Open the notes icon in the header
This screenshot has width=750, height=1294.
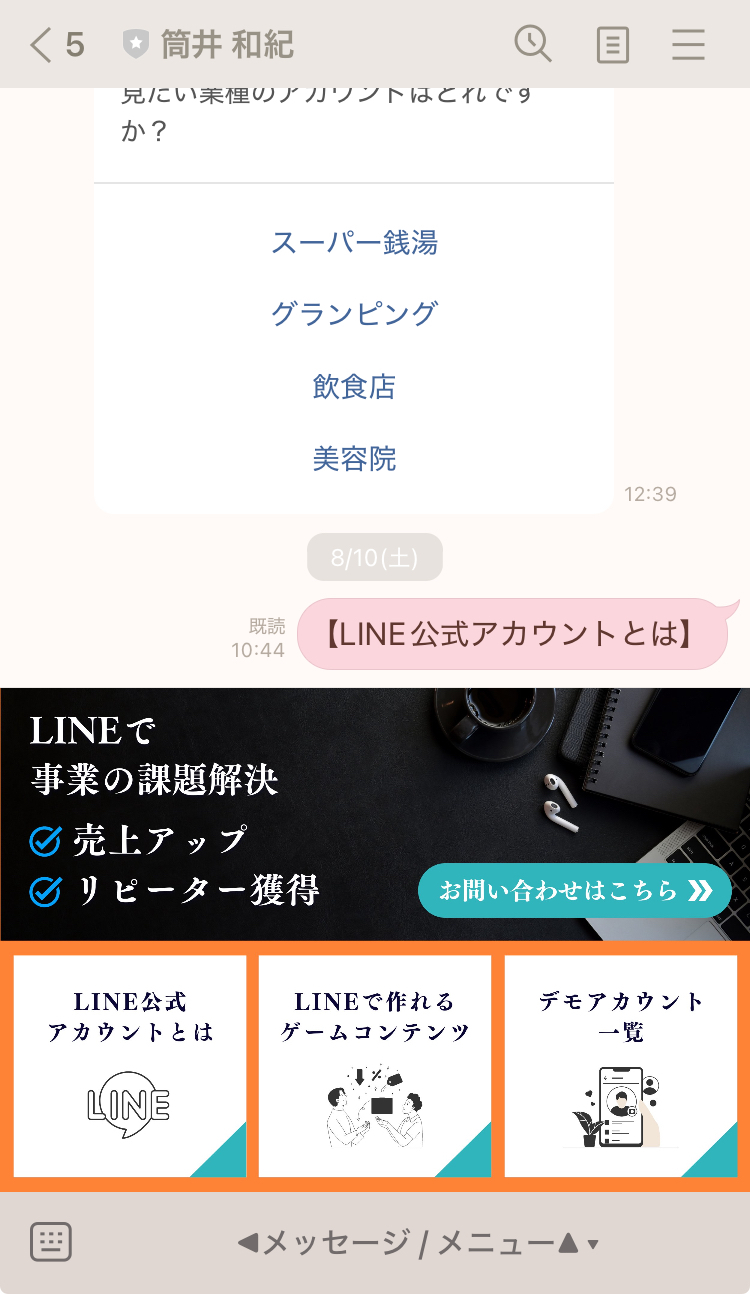[612, 45]
